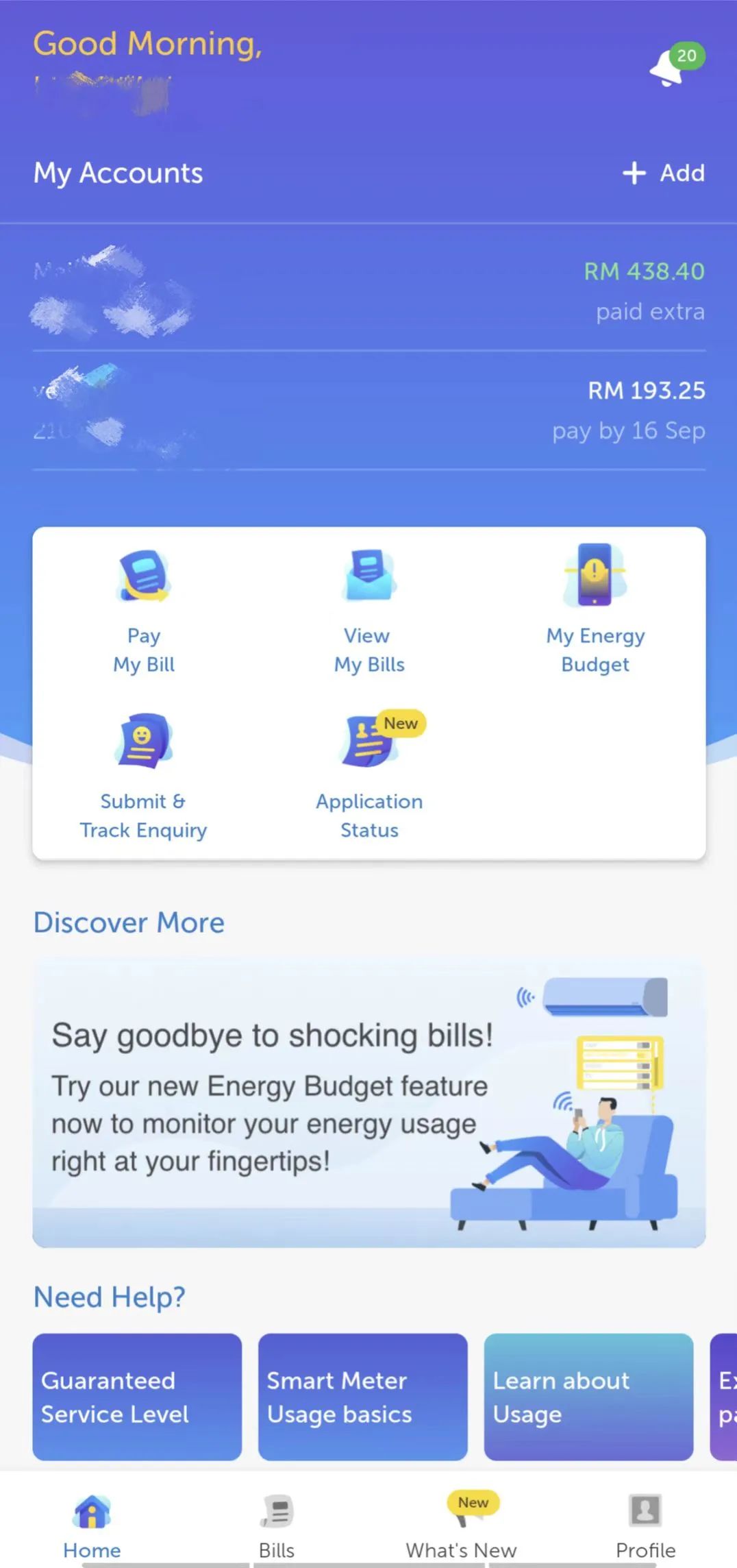Open the account with RM 438.40 paid extra

368,291
